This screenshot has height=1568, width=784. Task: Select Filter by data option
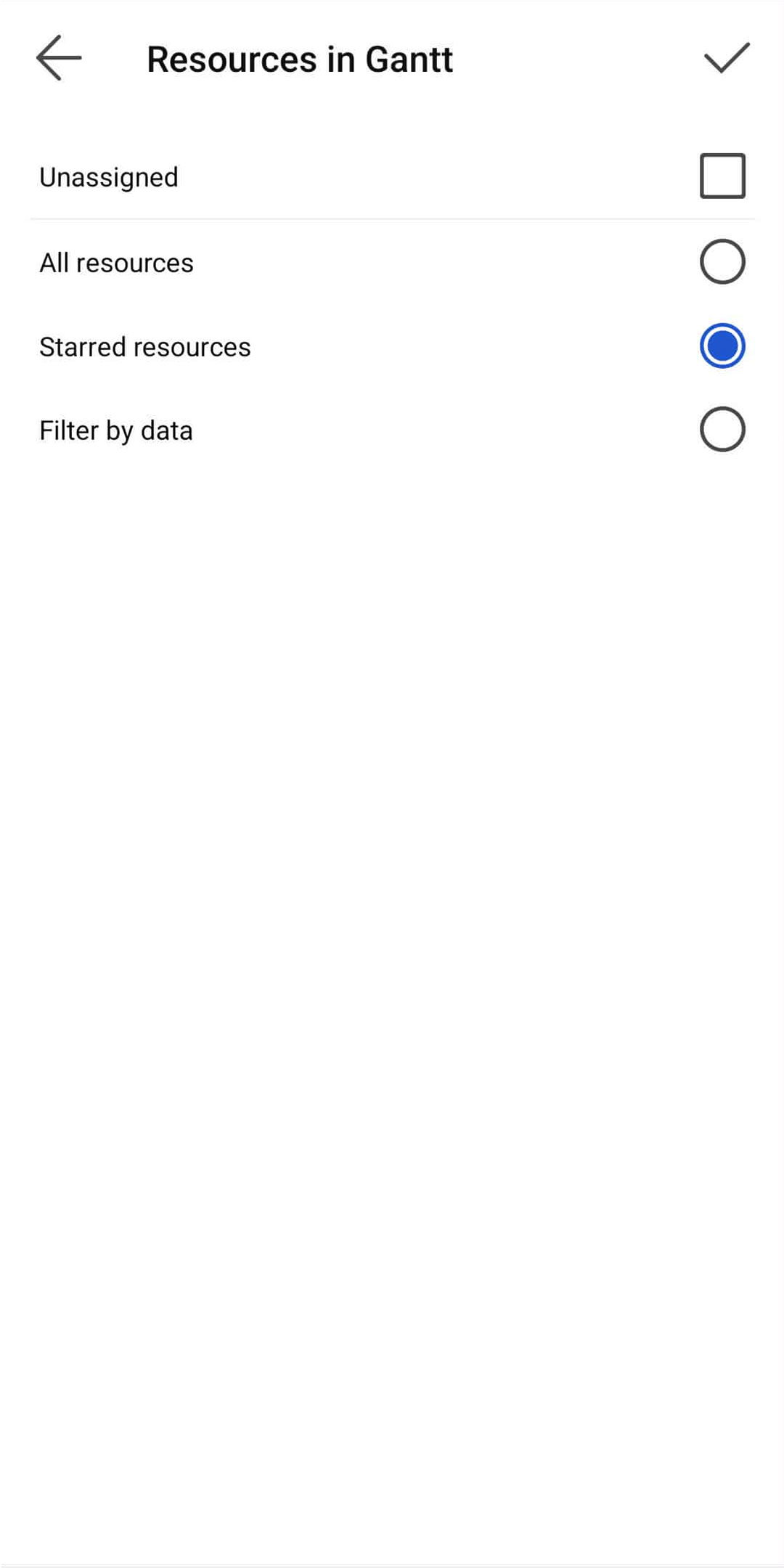click(x=722, y=430)
